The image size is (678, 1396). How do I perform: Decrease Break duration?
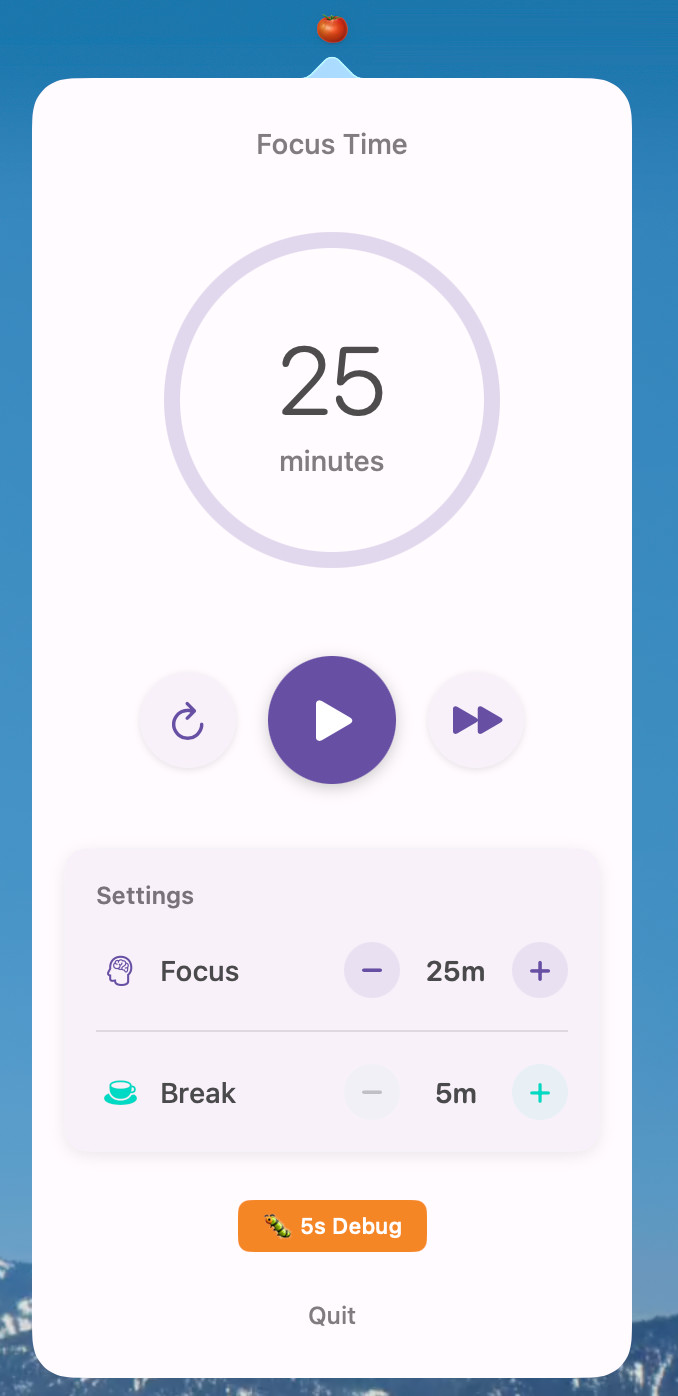[372, 1093]
